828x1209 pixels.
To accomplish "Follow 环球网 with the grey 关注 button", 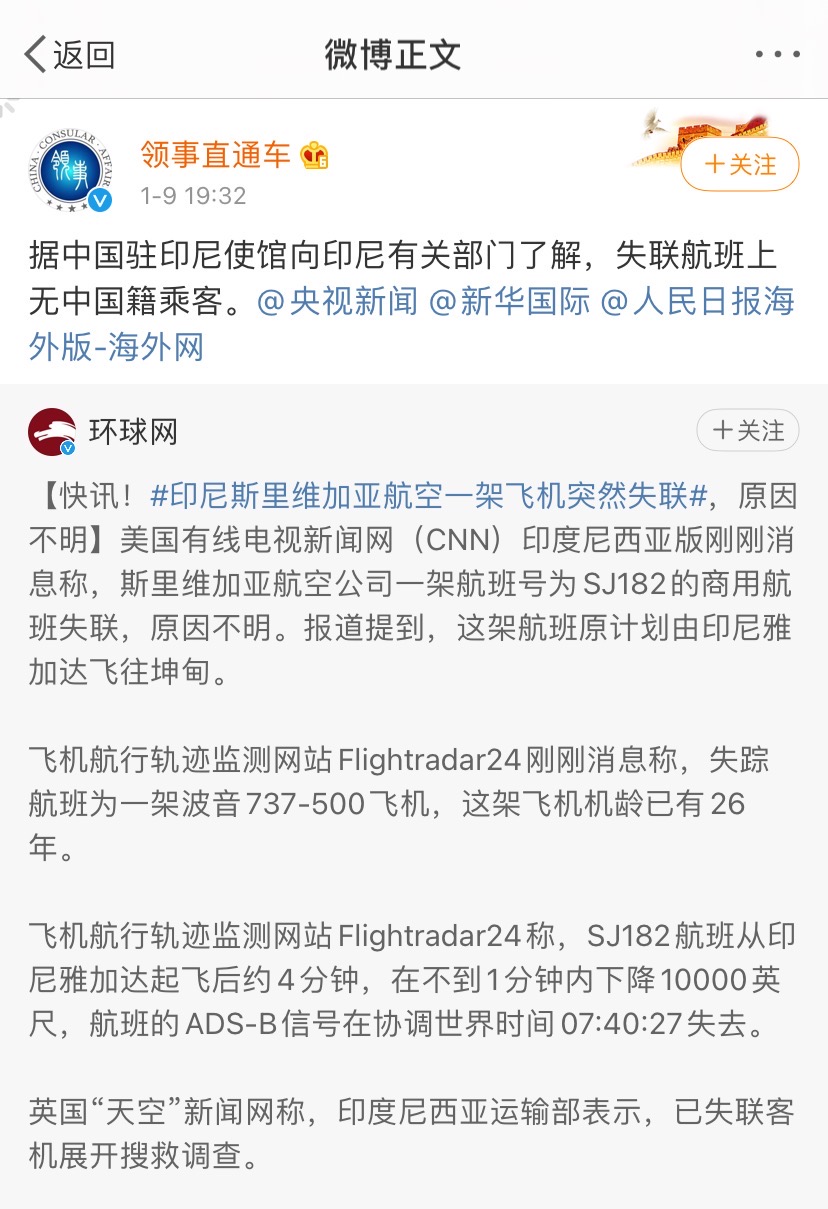I will 748,431.
